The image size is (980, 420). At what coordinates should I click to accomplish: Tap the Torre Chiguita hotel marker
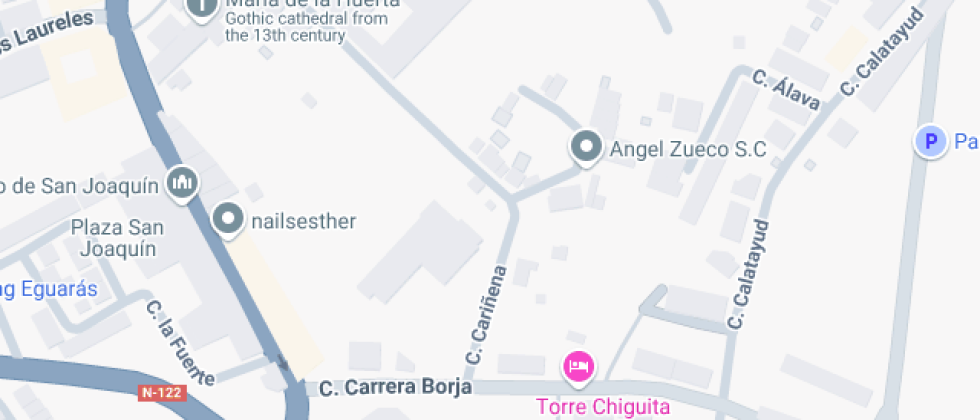(579, 366)
